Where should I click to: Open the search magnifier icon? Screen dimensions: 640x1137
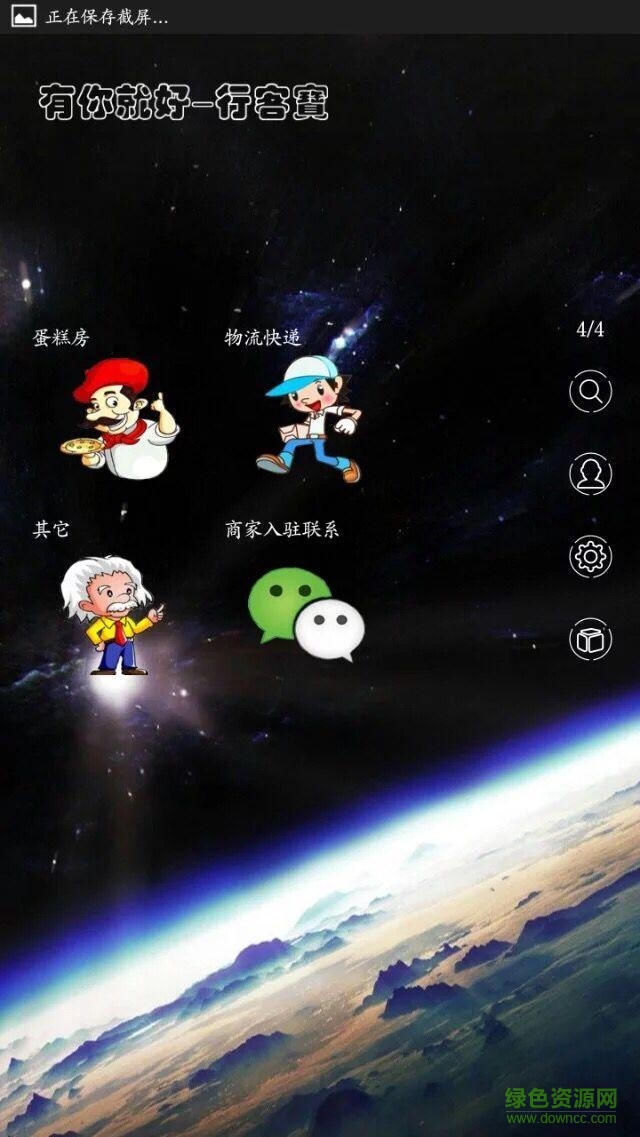click(x=590, y=391)
